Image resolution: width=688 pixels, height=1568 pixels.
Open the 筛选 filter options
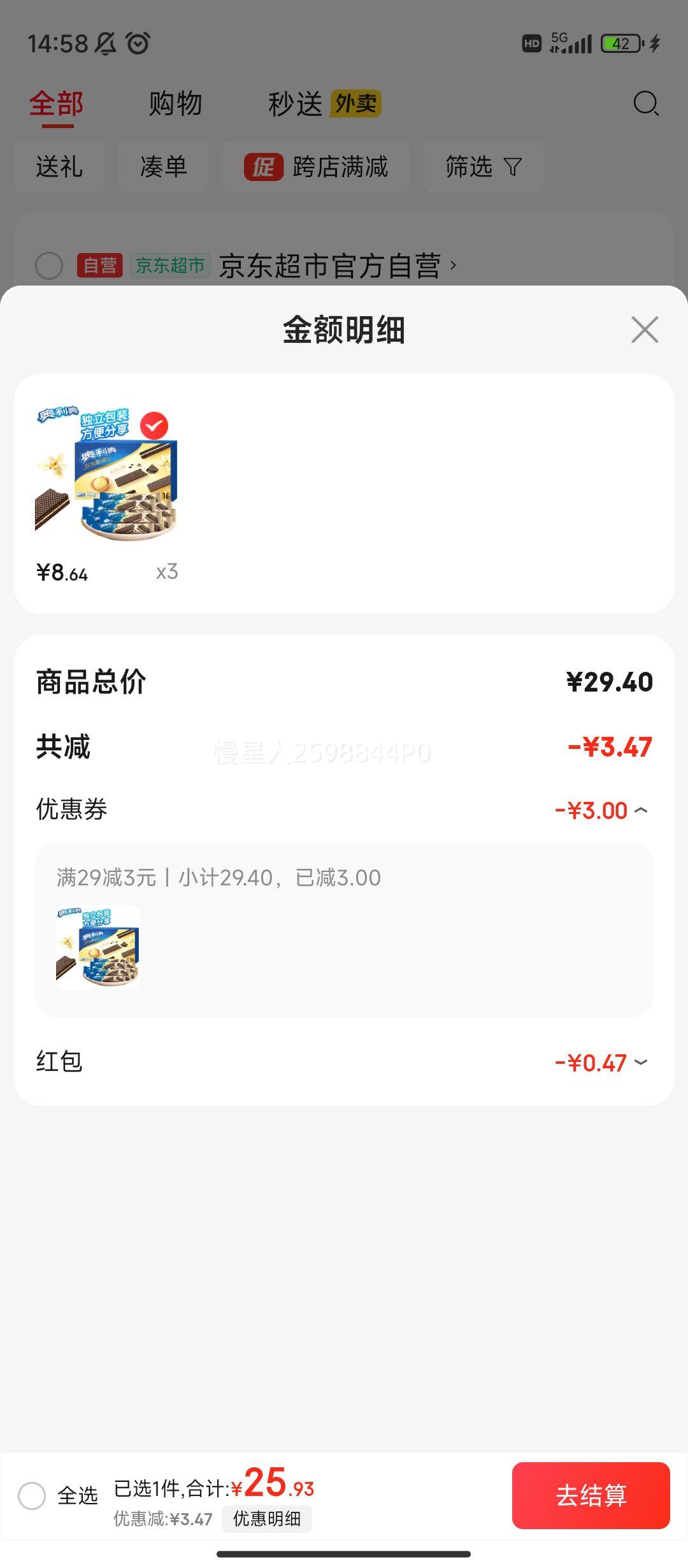tap(484, 167)
